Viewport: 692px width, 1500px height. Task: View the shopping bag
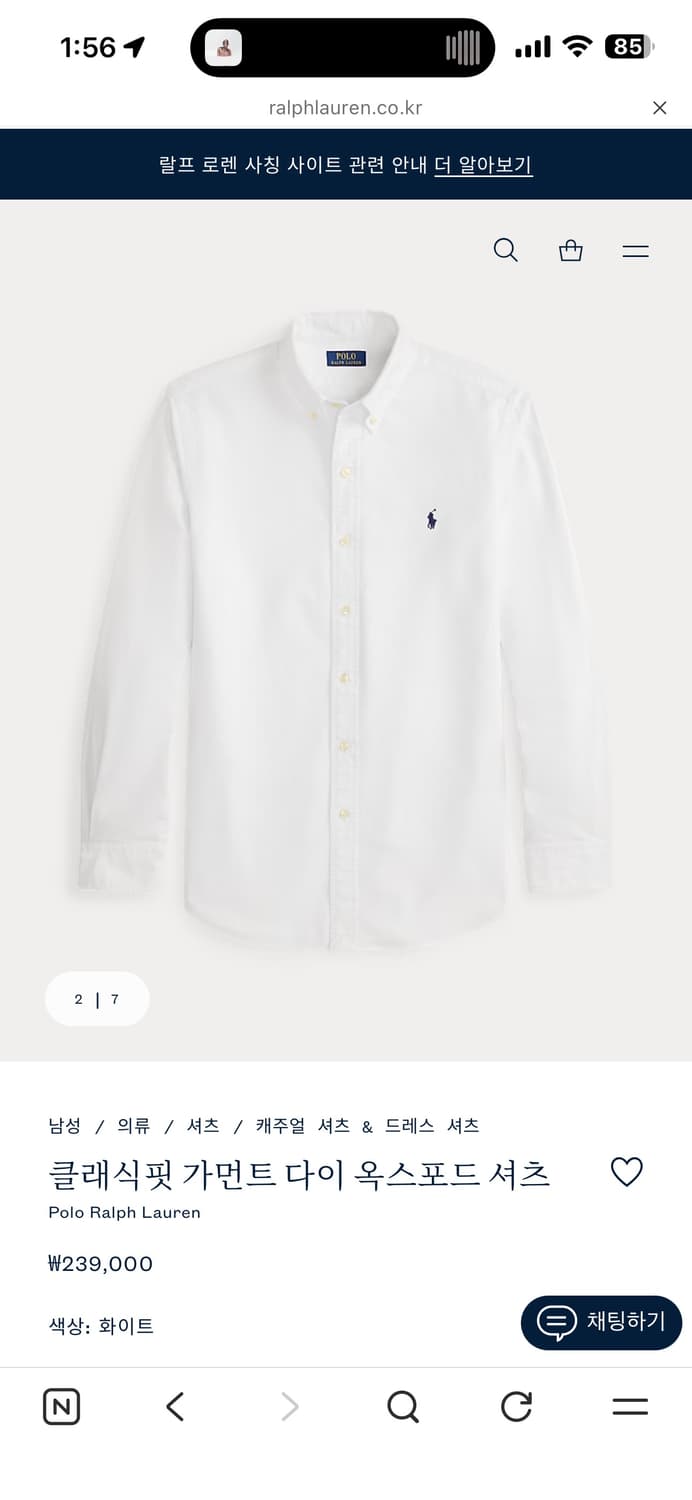coord(571,250)
